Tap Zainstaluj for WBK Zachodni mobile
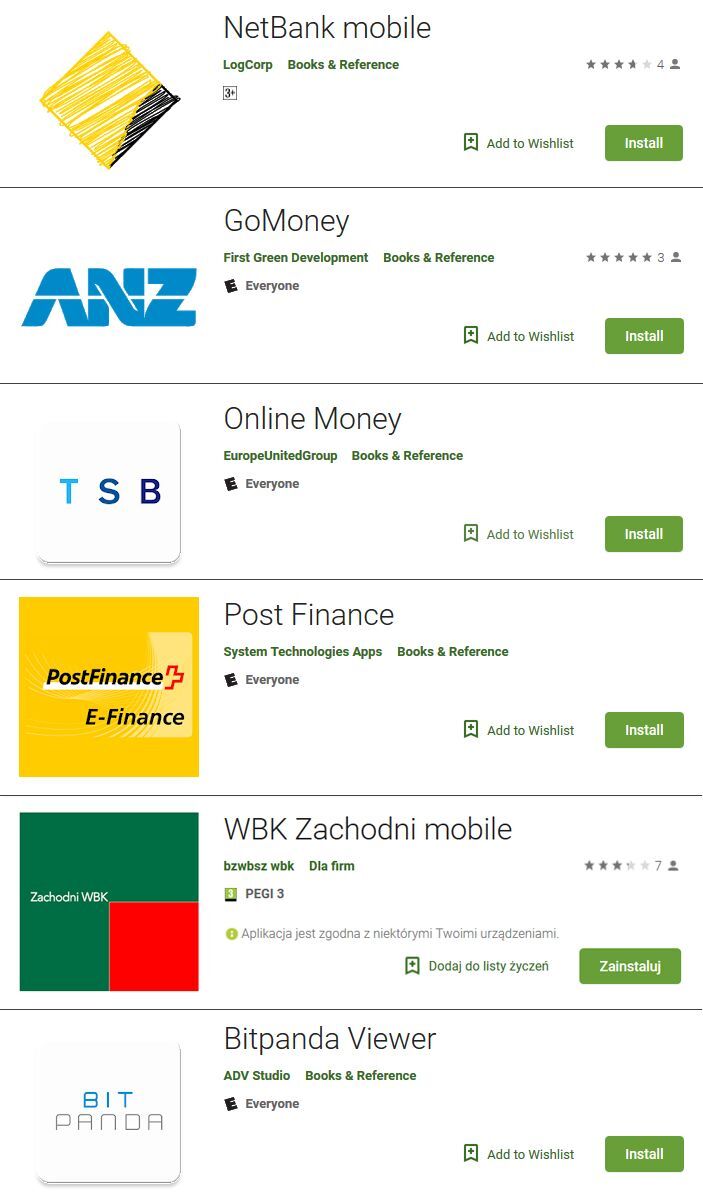This screenshot has height=1200, width=703. click(x=630, y=966)
